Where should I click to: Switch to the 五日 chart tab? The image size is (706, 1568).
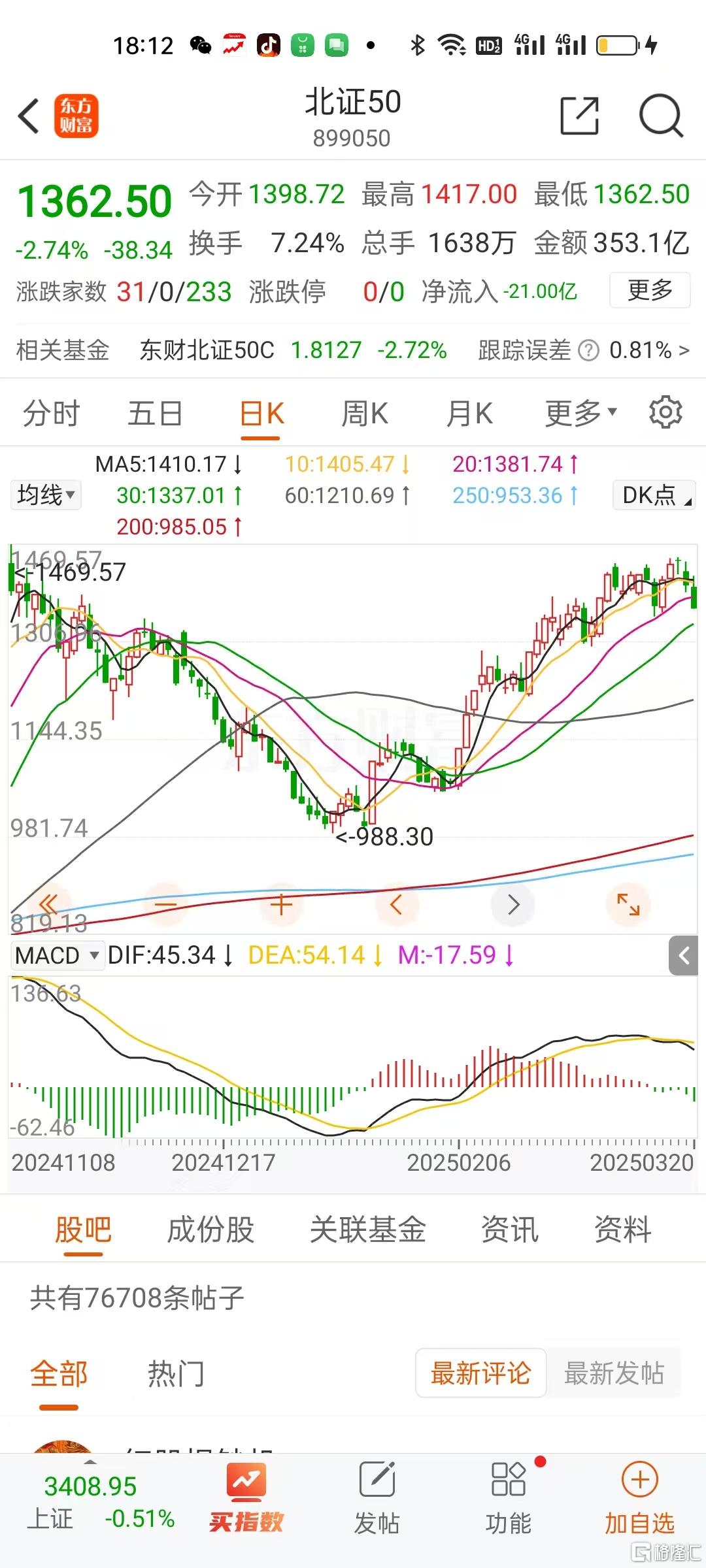point(155,414)
